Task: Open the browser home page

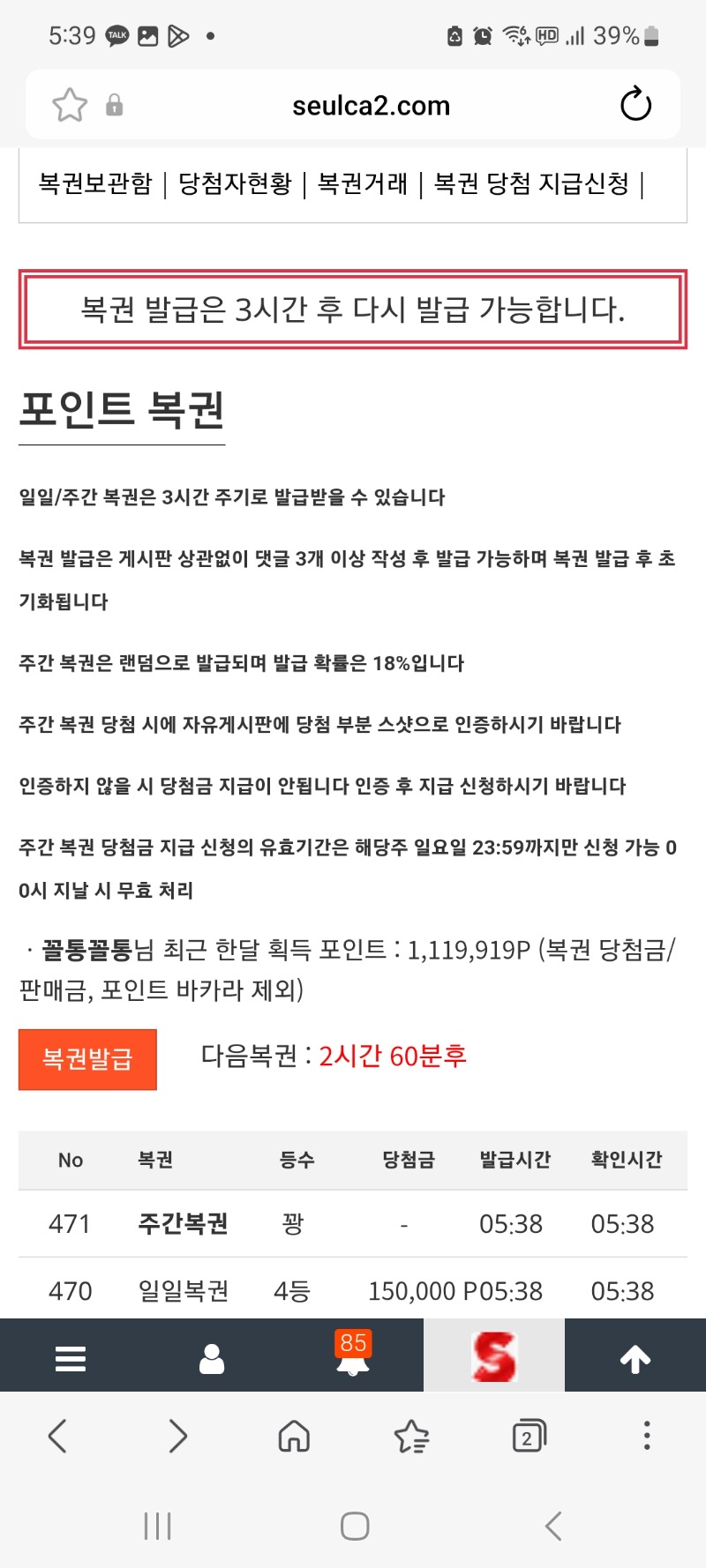Action: (294, 1436)
